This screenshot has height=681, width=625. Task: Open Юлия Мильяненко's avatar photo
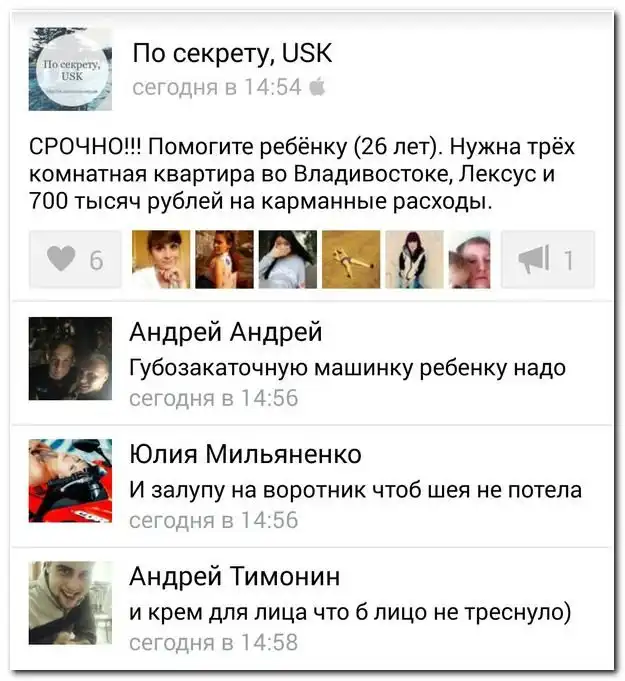pyautogui.click(x=70, y=480)
